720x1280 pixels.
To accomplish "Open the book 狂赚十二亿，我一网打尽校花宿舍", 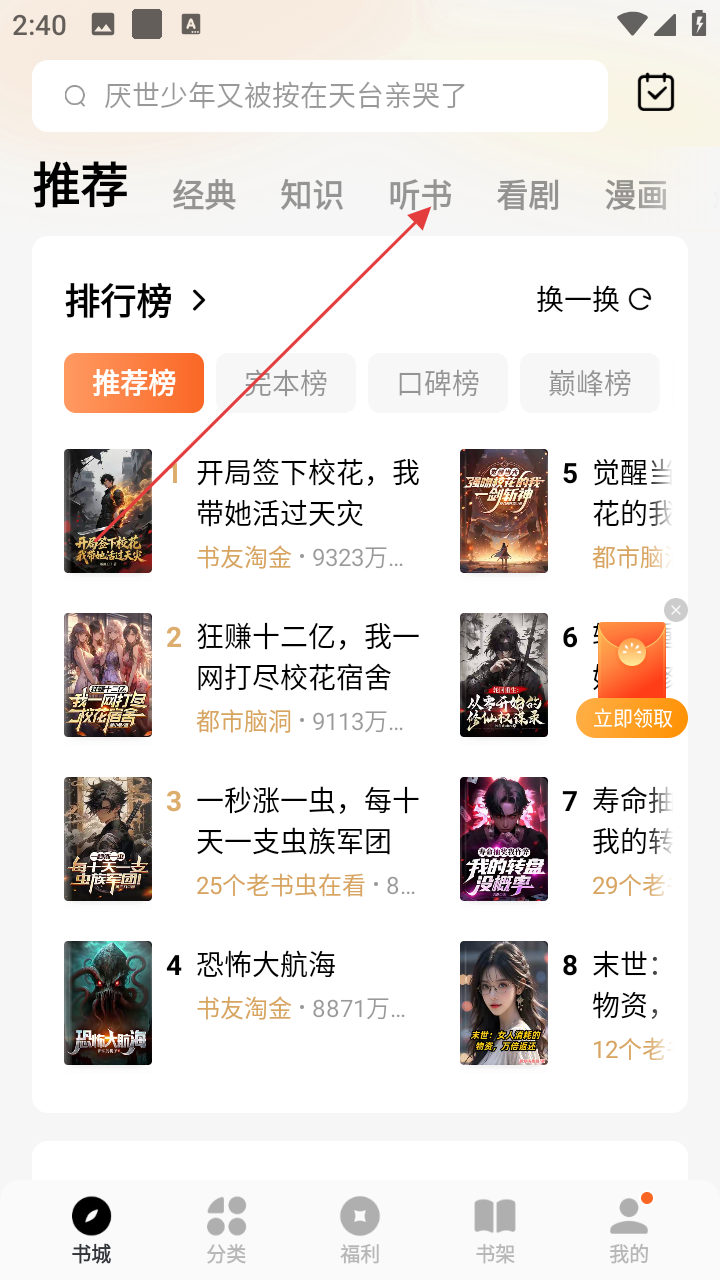I will pyautogui.click(x=308, y=656).
